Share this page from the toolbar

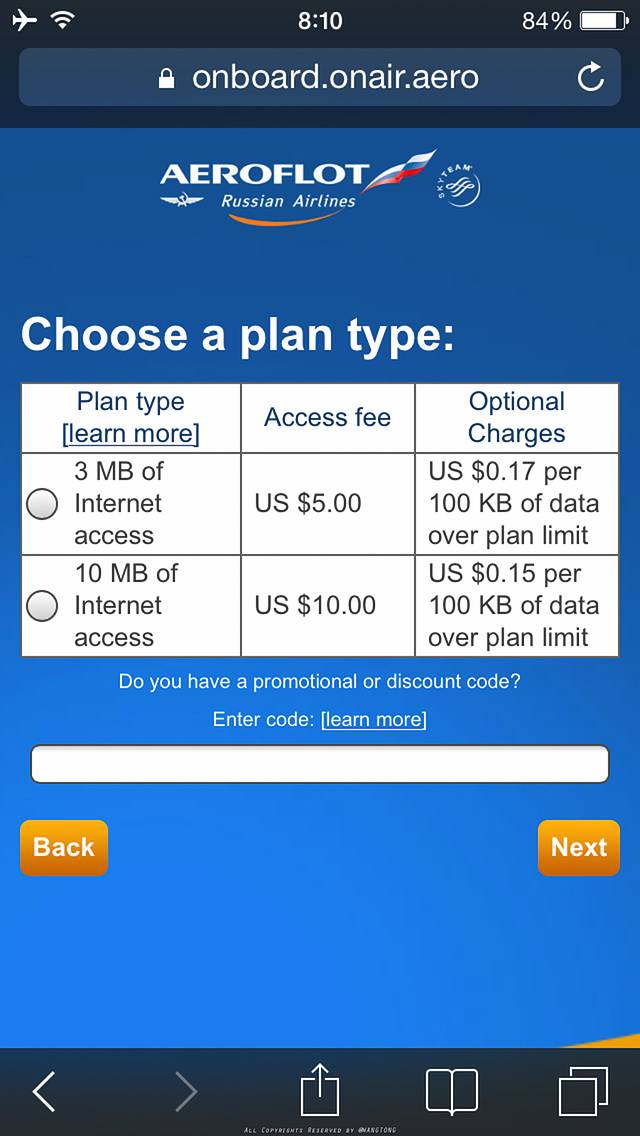pyautogui.click(x=320, y=1089)
